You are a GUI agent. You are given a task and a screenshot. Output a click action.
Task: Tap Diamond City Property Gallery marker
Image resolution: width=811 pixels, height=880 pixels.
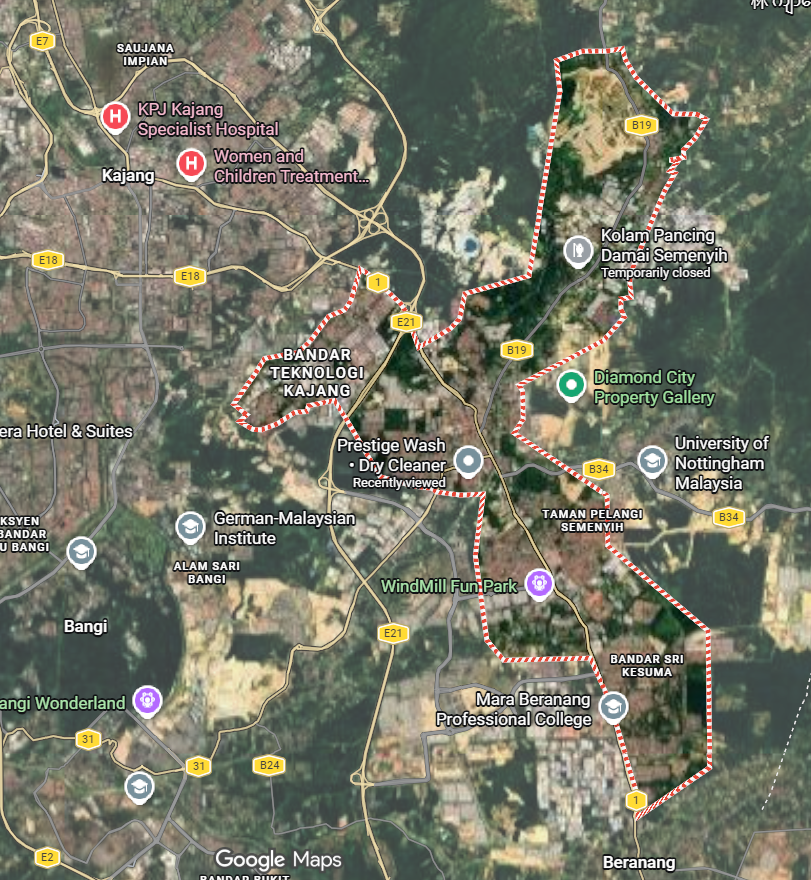click(x=571, y=385)
